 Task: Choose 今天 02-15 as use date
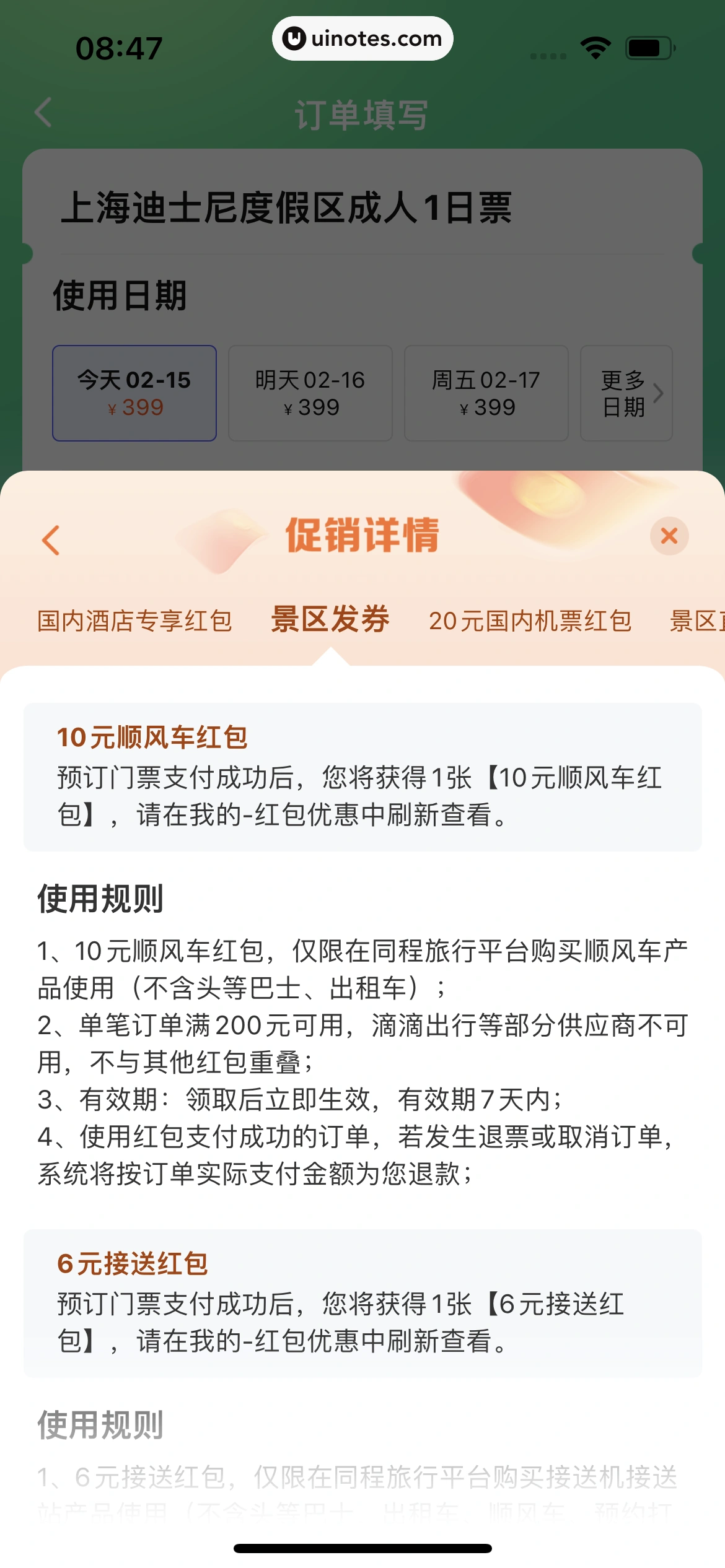134,393
